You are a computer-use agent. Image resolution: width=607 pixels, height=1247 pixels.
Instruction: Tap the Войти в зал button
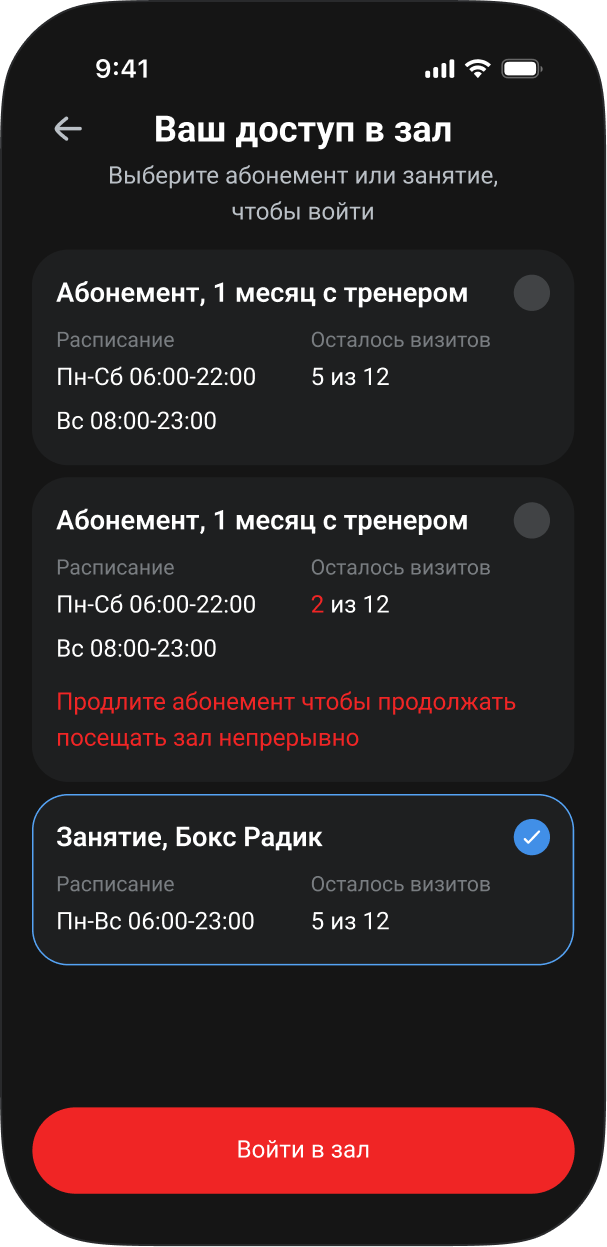303,1150
